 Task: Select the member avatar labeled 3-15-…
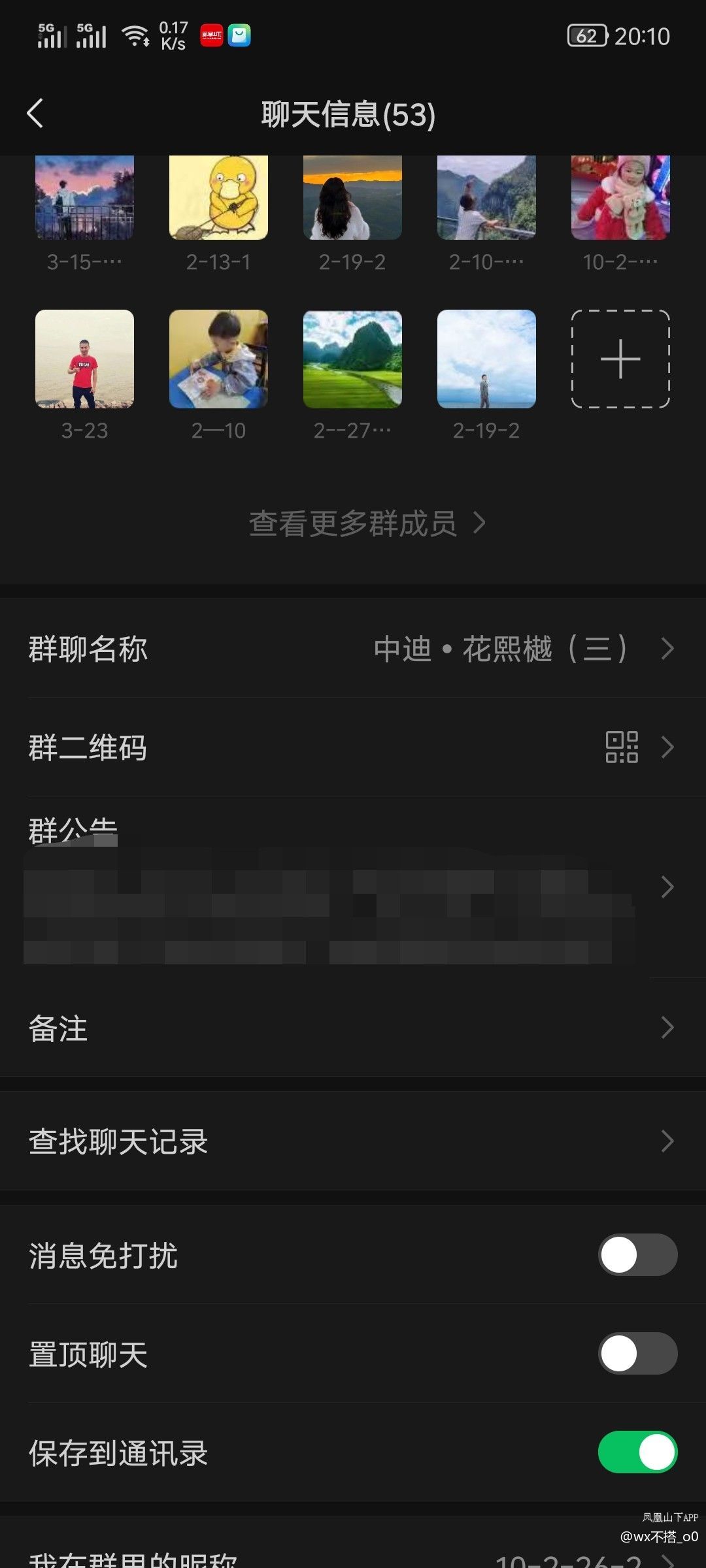[x=84, y=198]
